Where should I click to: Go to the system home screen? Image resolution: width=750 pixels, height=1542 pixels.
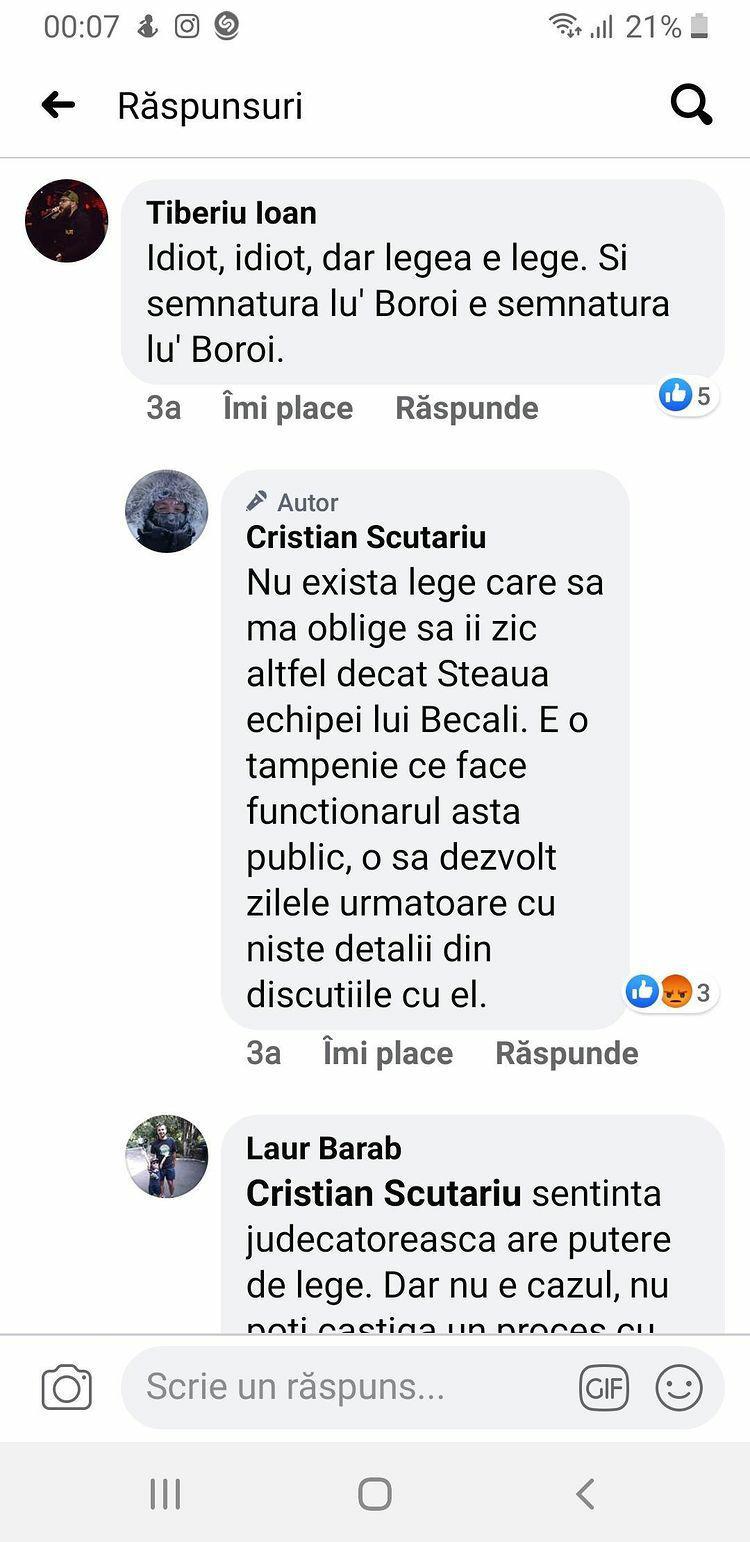tap(374, 1494)
